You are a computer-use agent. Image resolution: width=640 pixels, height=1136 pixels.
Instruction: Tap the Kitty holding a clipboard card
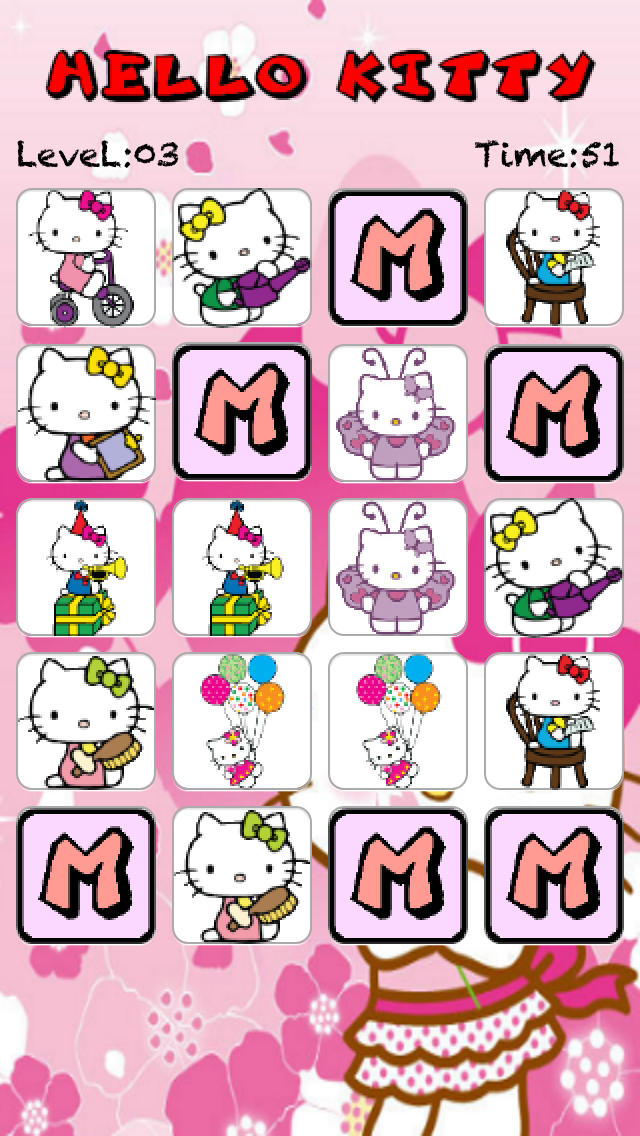click(x=86, y=413)
